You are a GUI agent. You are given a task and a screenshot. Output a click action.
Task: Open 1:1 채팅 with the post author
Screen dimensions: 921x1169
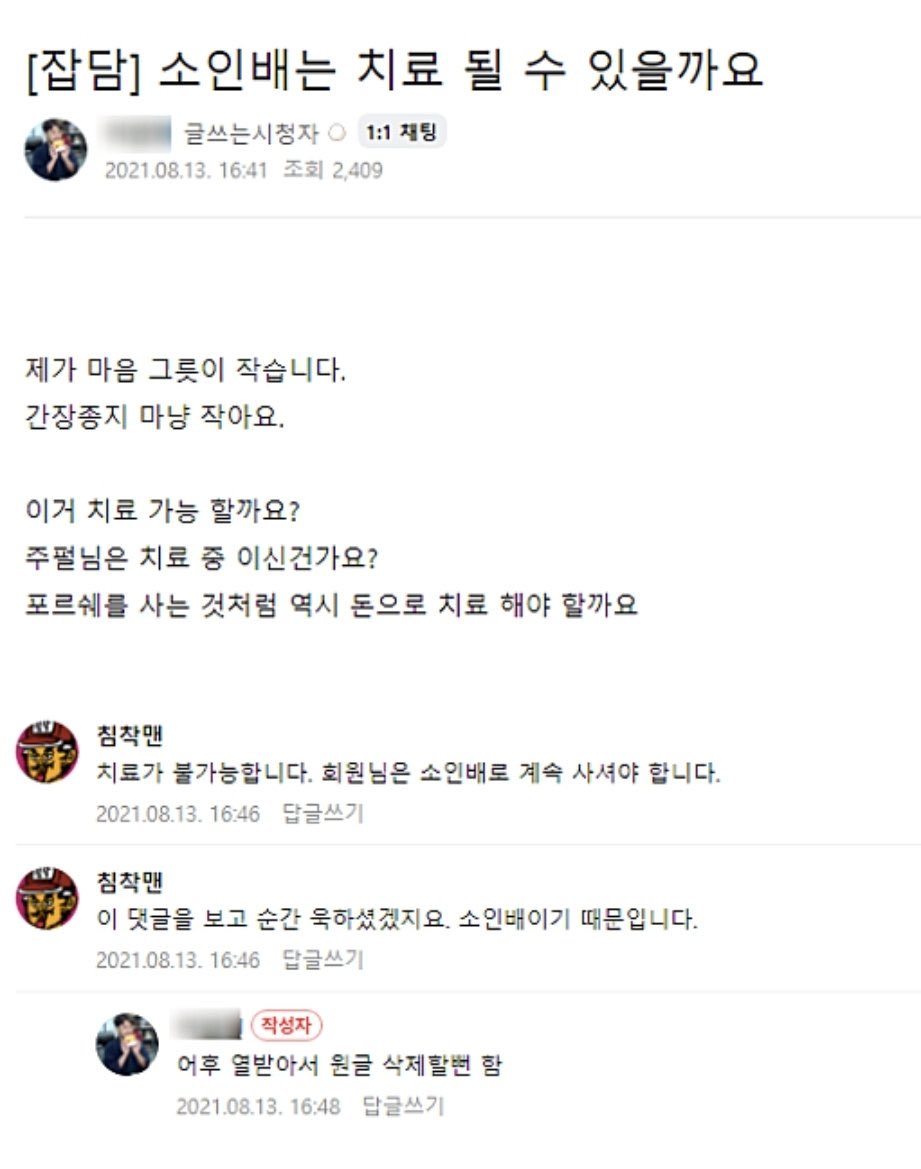401,133
